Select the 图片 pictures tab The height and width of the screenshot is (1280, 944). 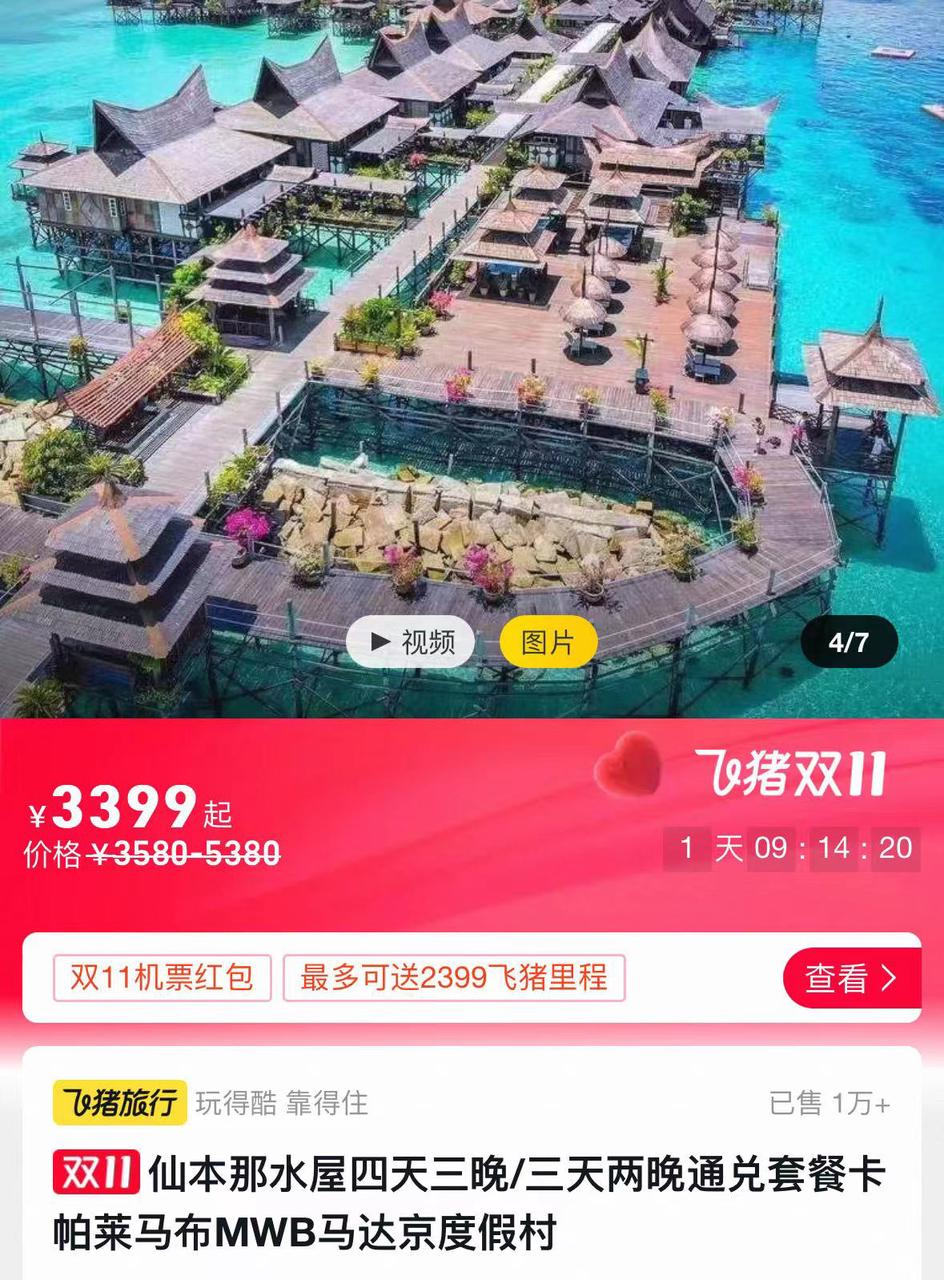coord(548,642)
